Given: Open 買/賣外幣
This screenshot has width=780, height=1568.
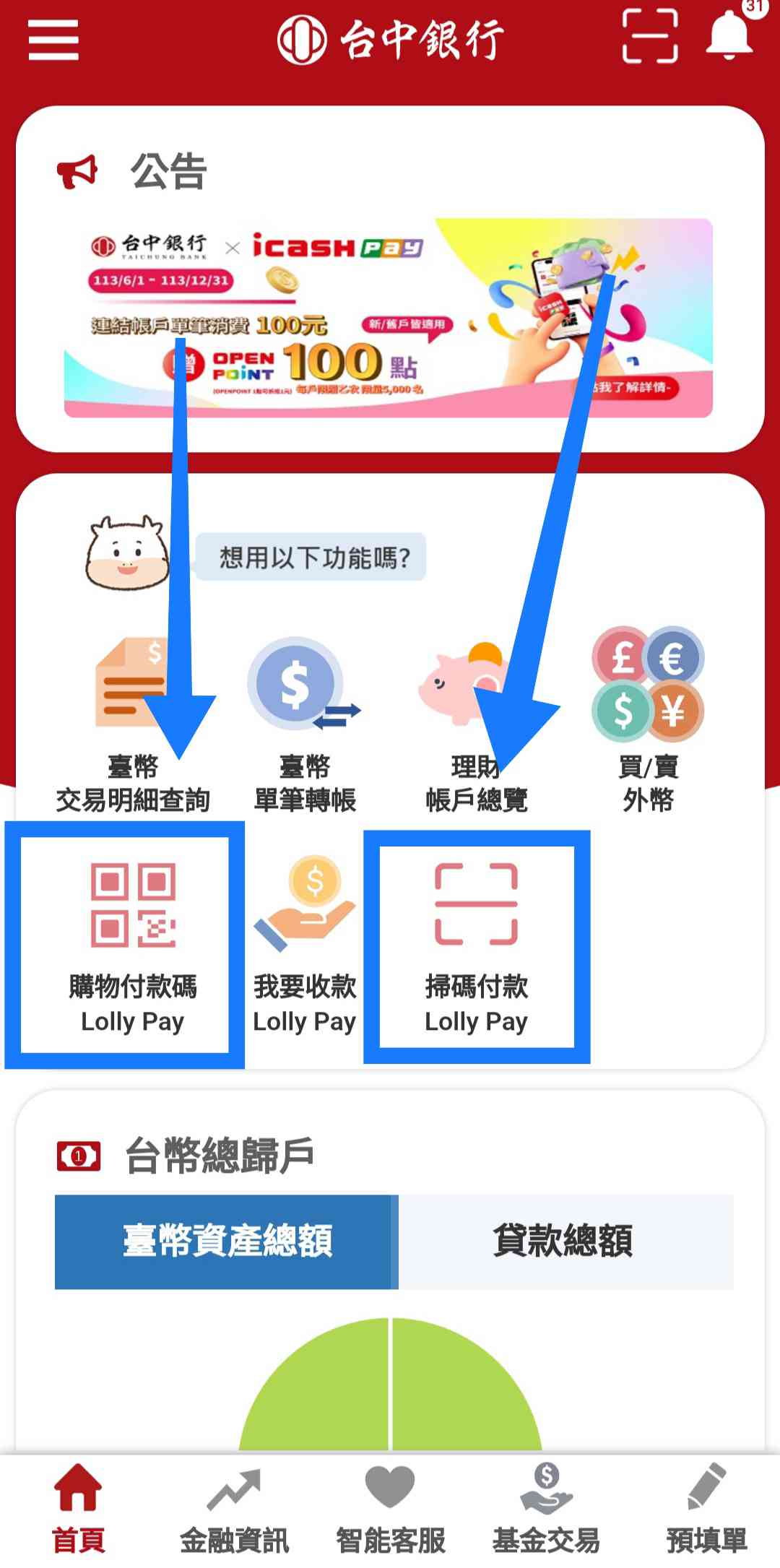Looking at the screenshot, I should click(x=648, y=722).
